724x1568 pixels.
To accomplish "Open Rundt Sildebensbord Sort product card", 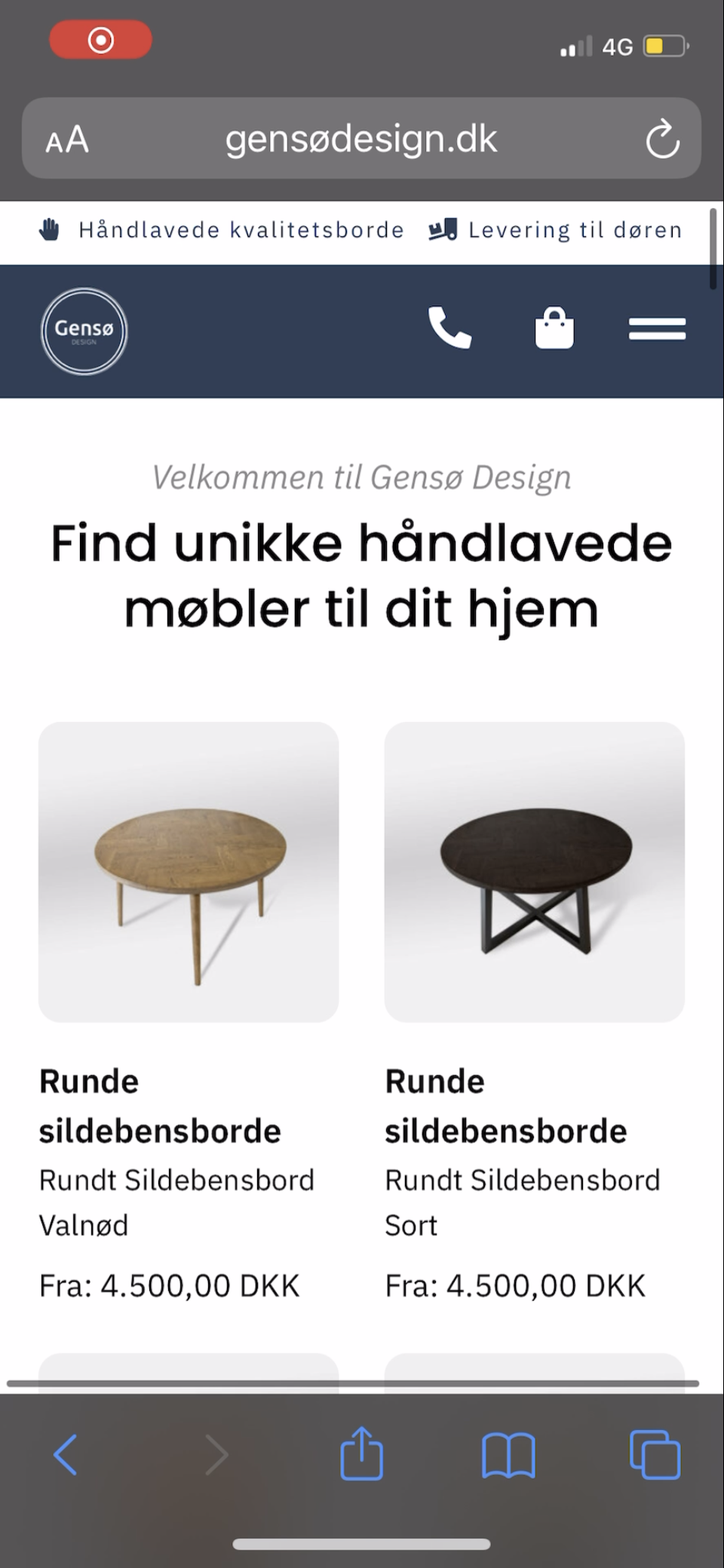I will pyautogui.click(x=534, y=872).
